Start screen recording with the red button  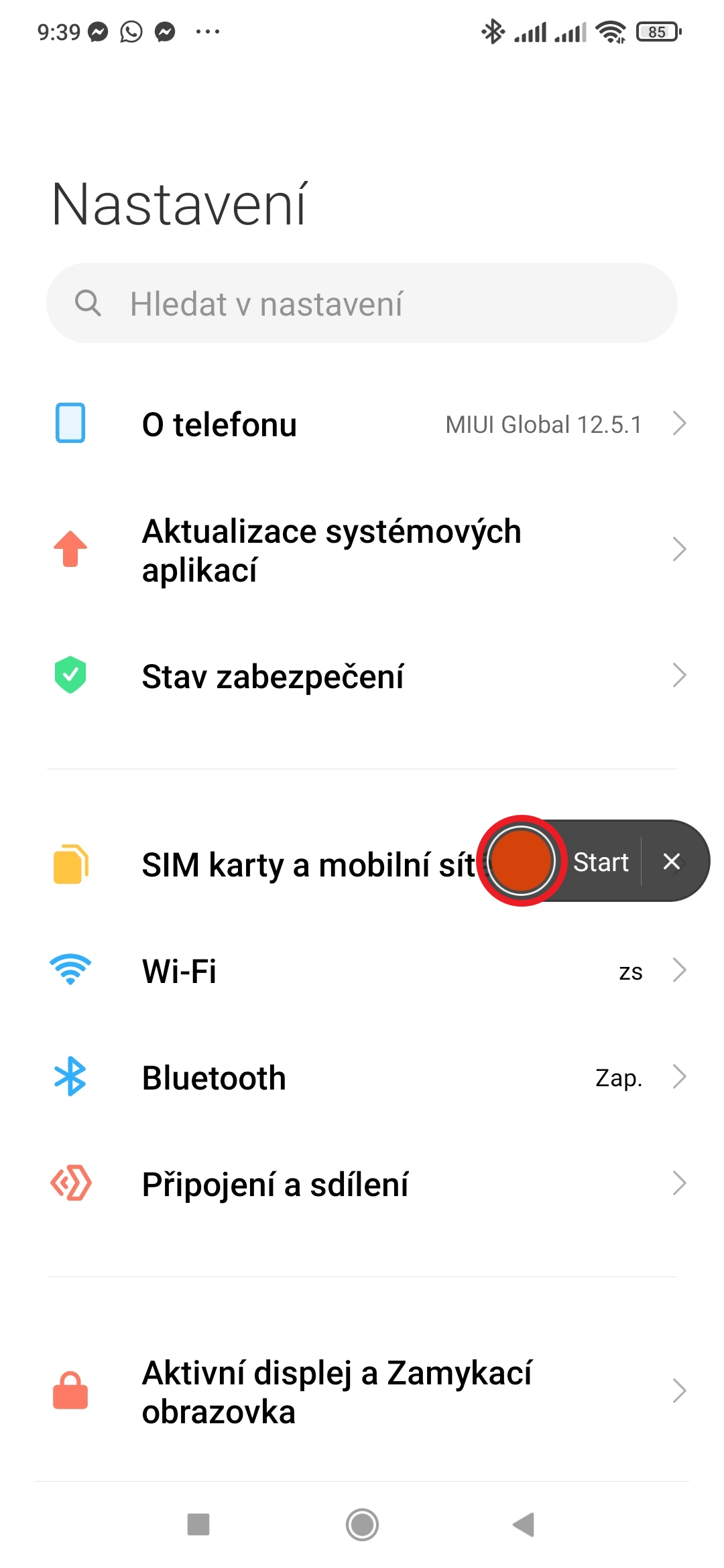tap(521, 861)
